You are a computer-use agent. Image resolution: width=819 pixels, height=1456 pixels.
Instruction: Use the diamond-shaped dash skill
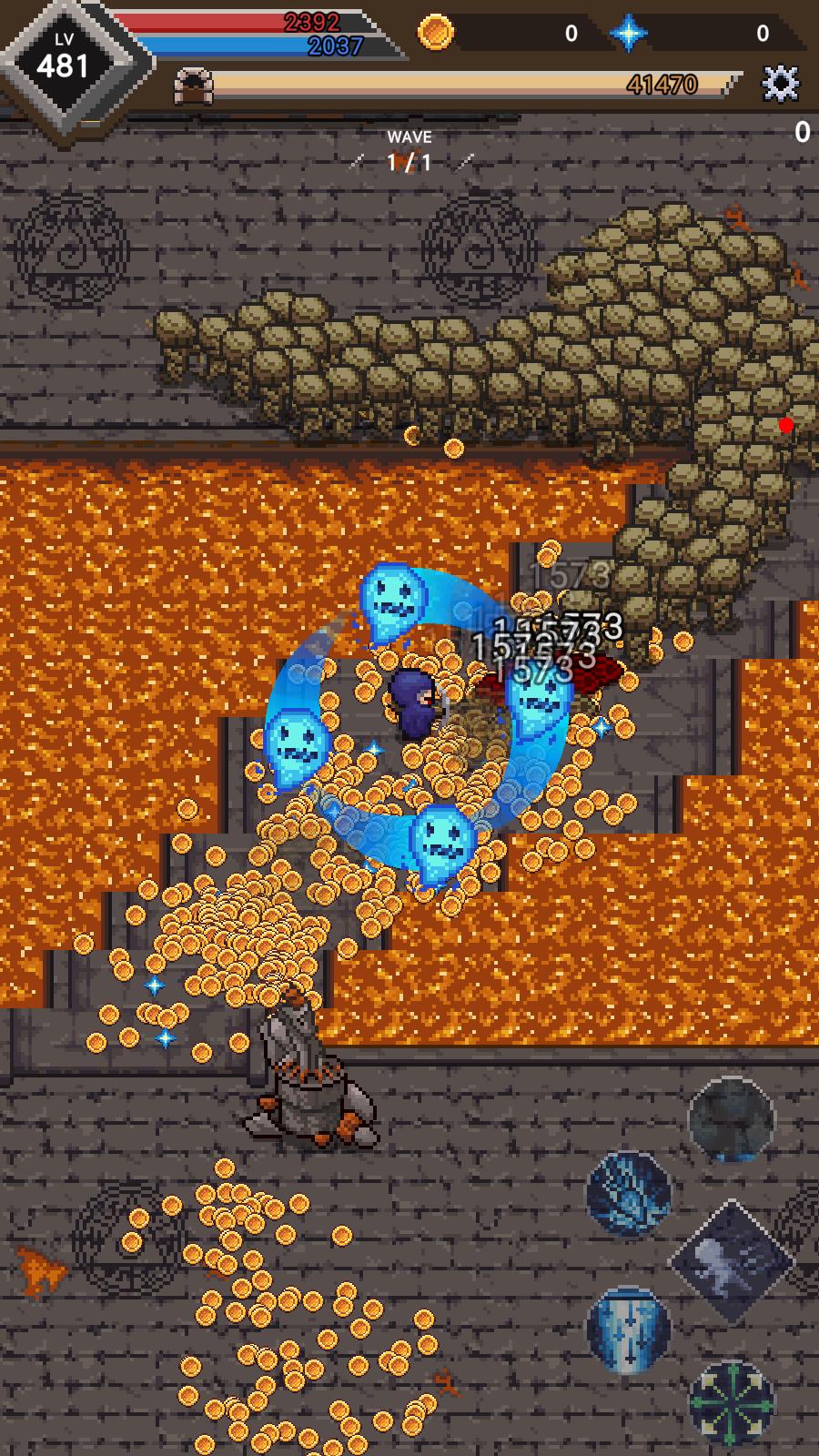coord(731,1261)
